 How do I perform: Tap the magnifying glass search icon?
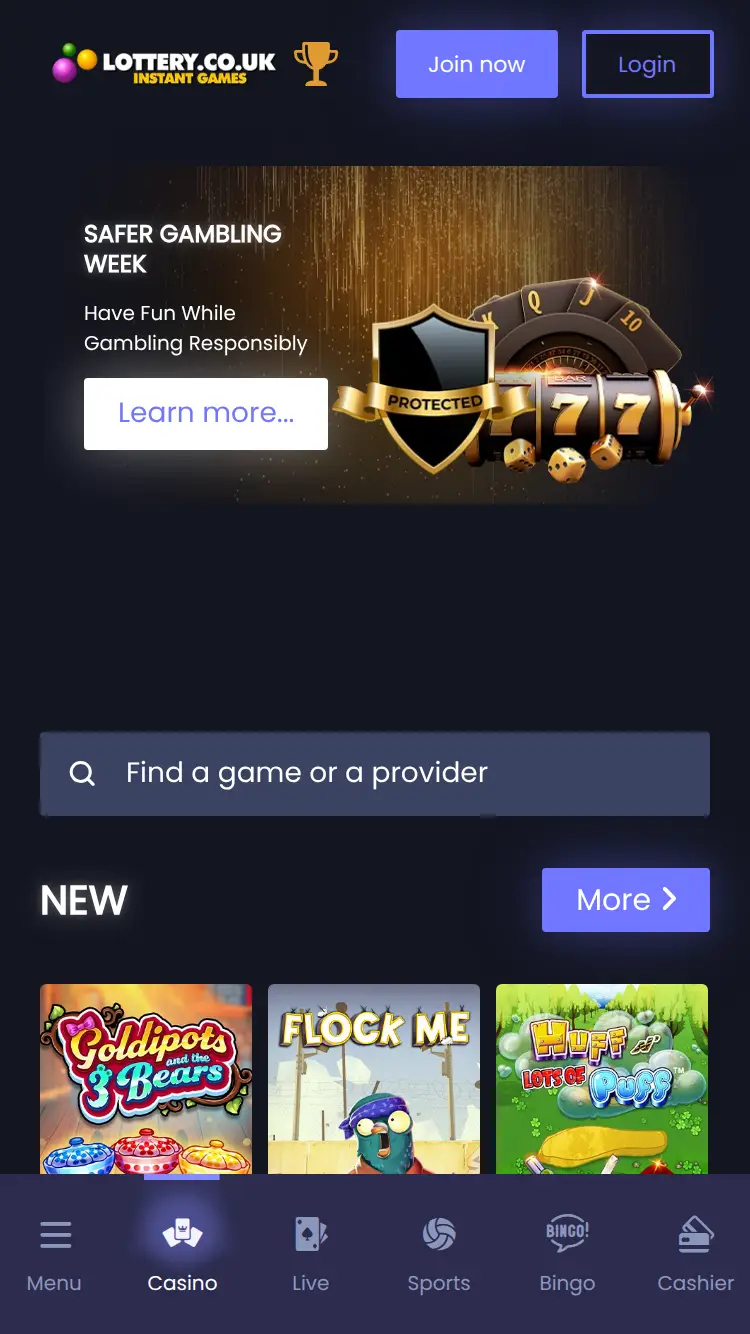coord(82,773)
